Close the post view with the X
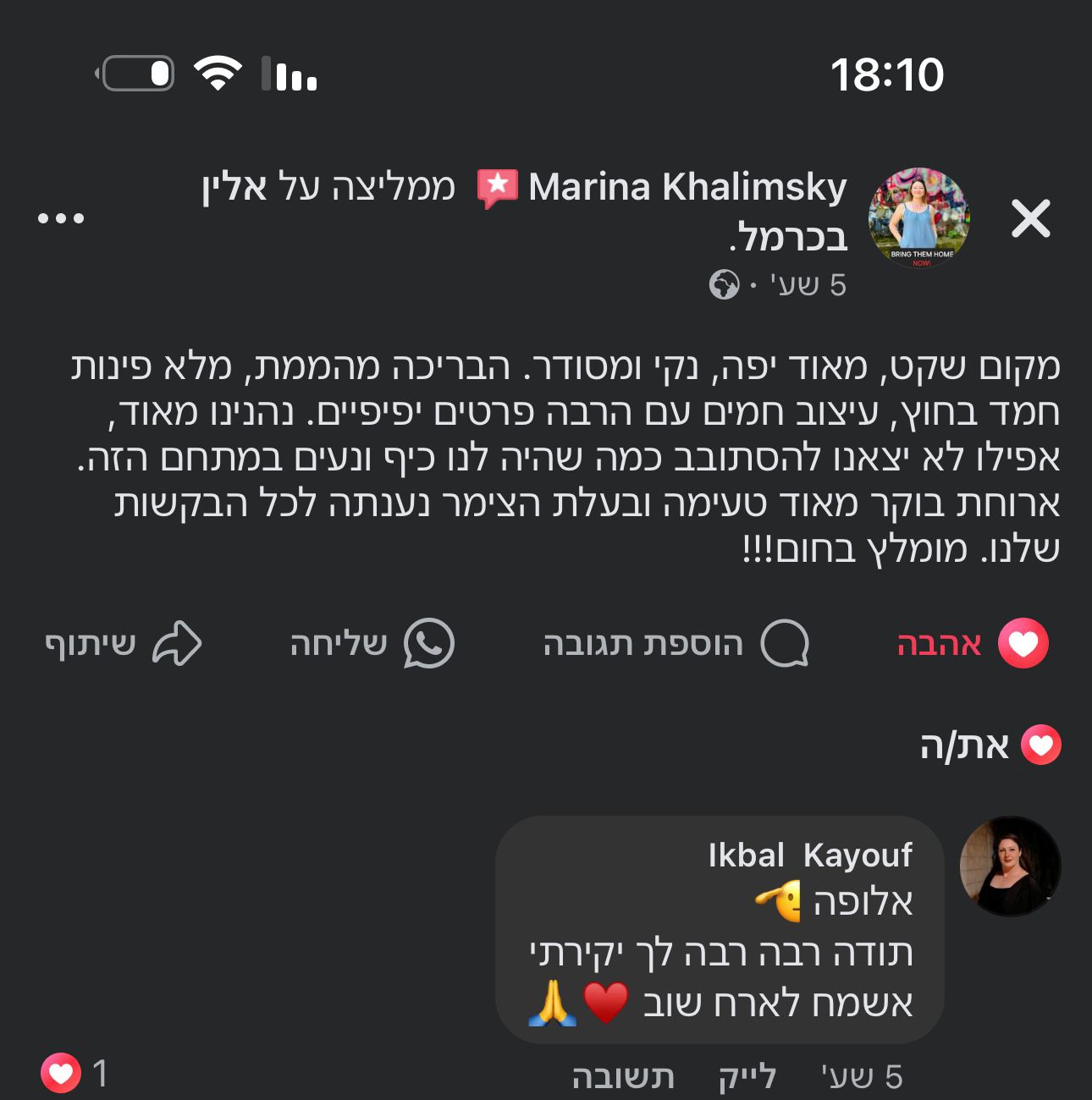This screenshot has height=1100, width=1092. point(1030,219)
